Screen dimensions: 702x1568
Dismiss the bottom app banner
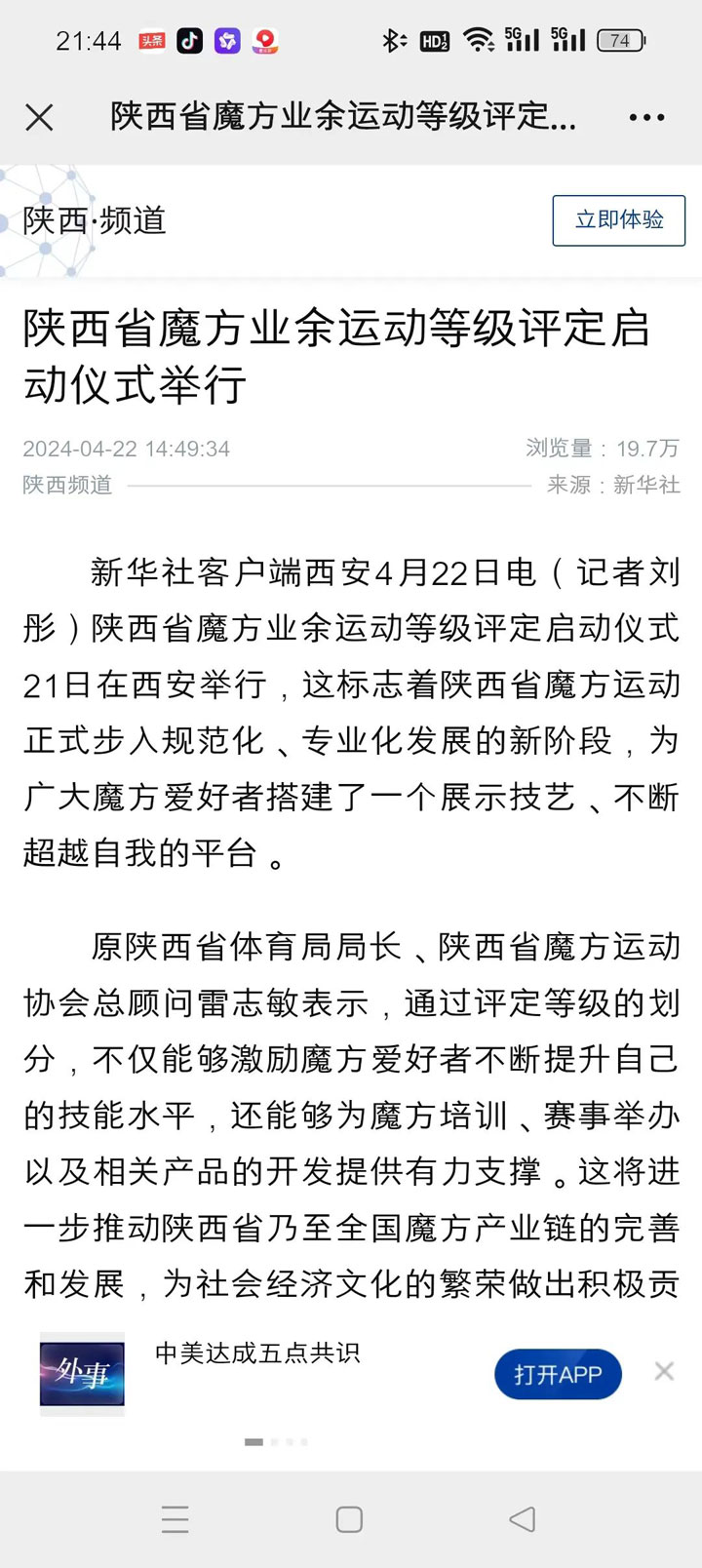(x=664, y=1371)
